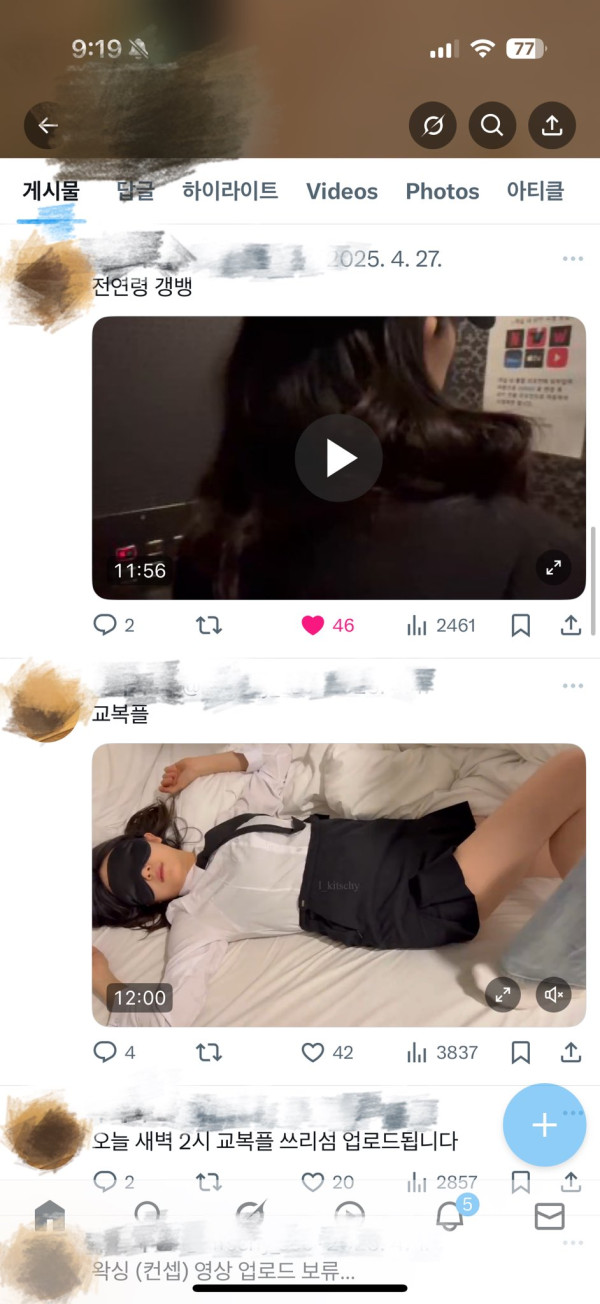The image size is (600, 1304).
Task: Reply to the 전연령 갱뱅 post
Action: tap(105, 625)
